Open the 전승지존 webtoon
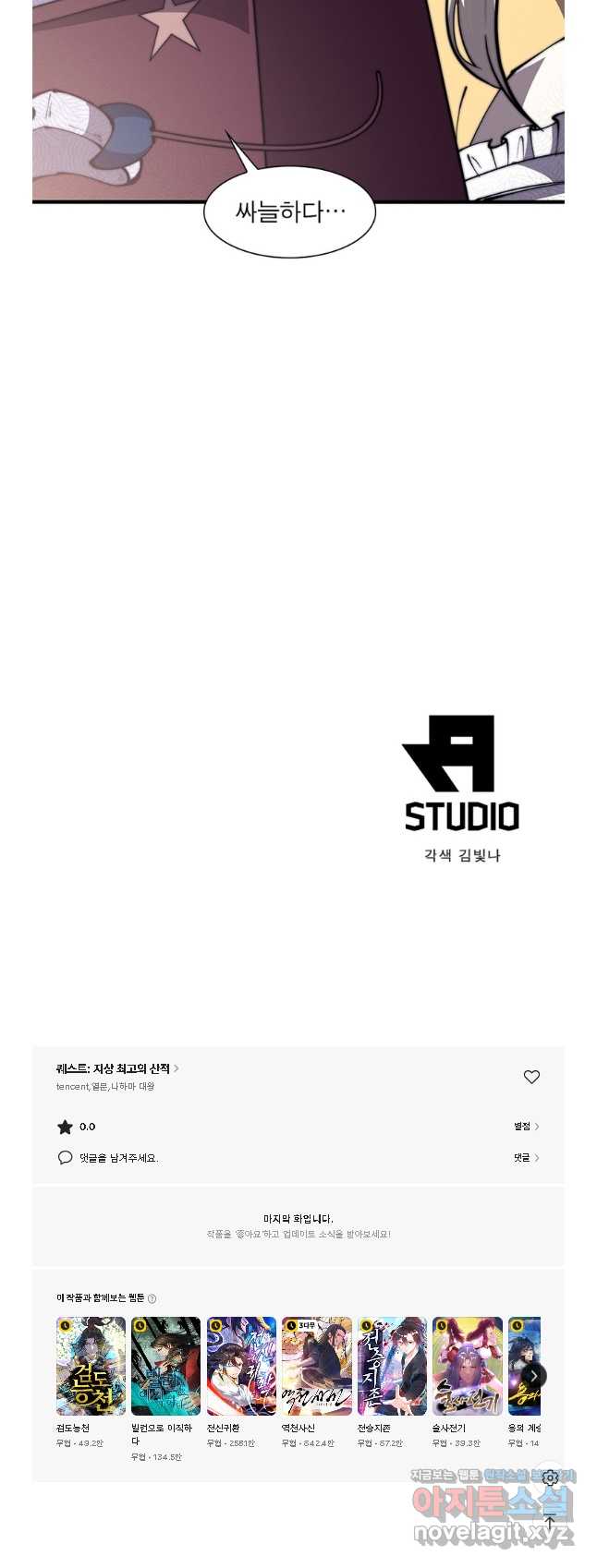This screenshot has width=597, height=1568. (392, 1367)
